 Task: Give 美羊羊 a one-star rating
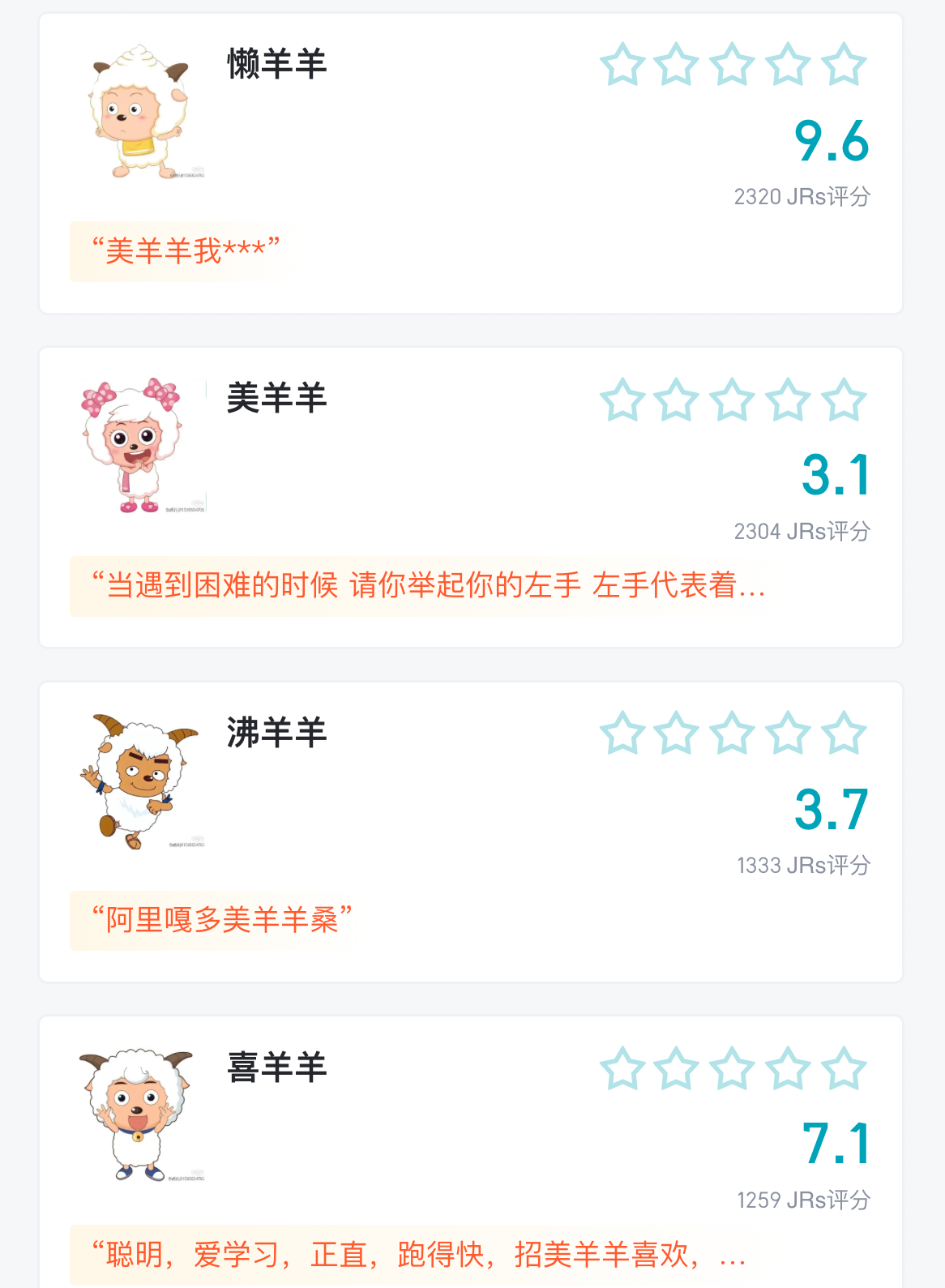622,400
